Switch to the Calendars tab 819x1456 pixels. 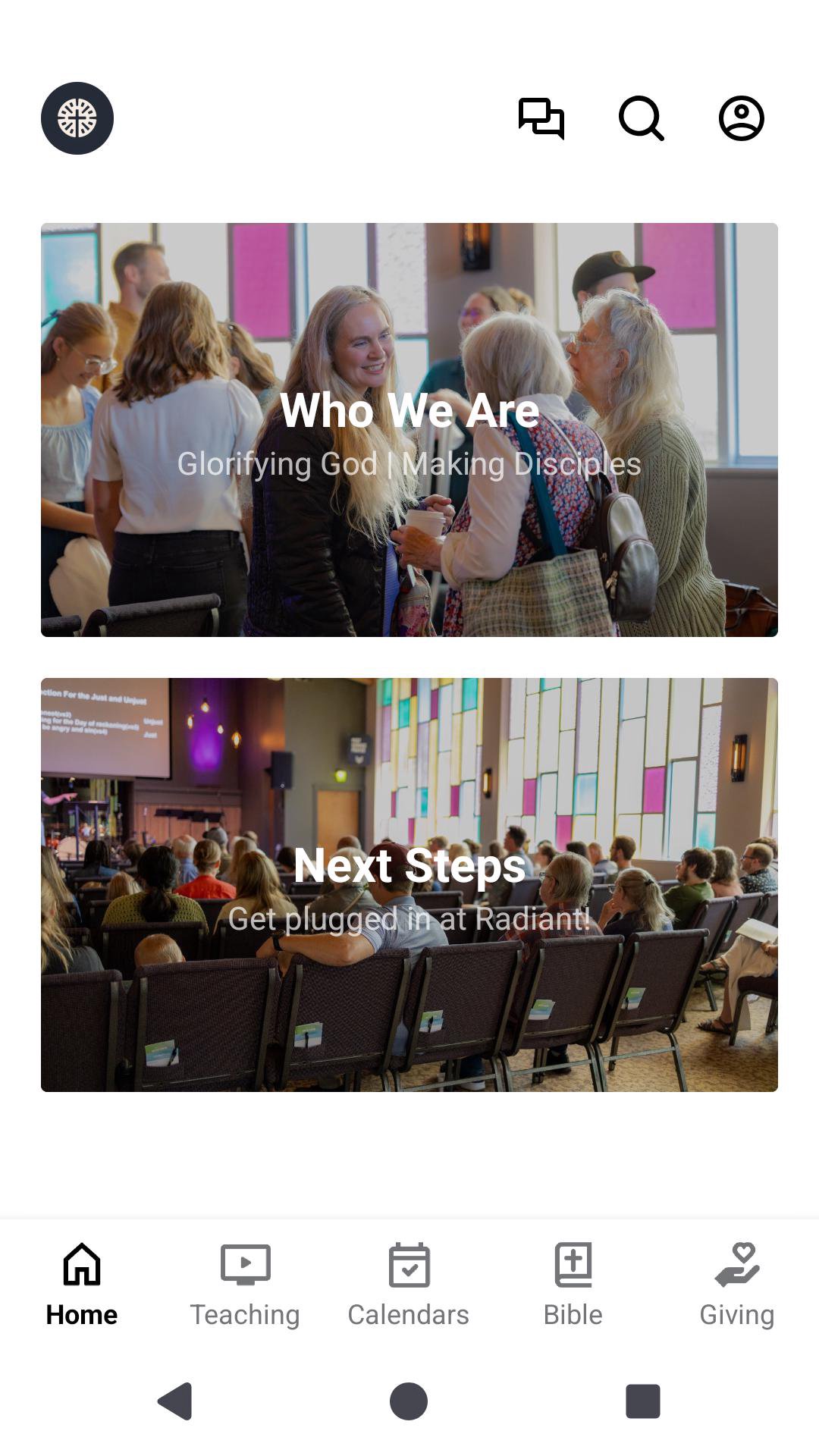409,1285
